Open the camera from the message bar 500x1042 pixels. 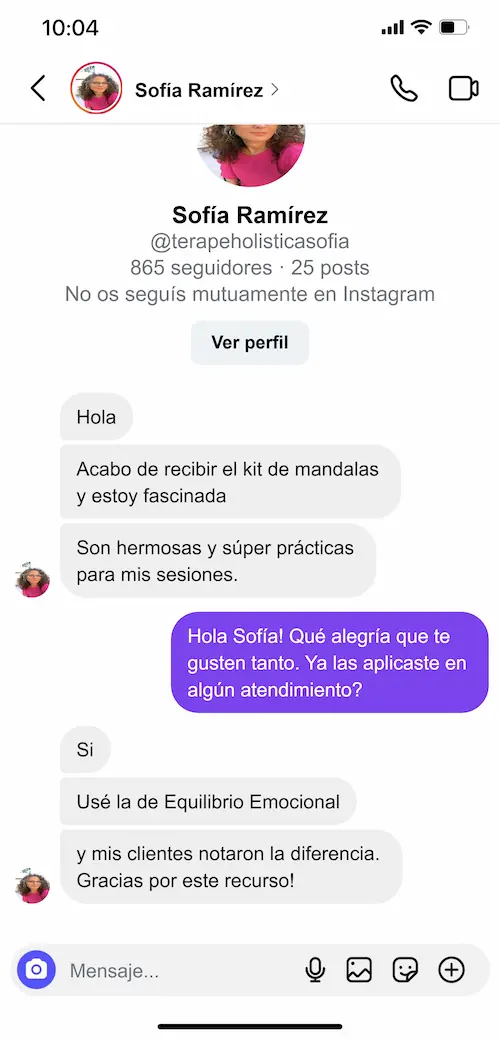pos(37,970)
